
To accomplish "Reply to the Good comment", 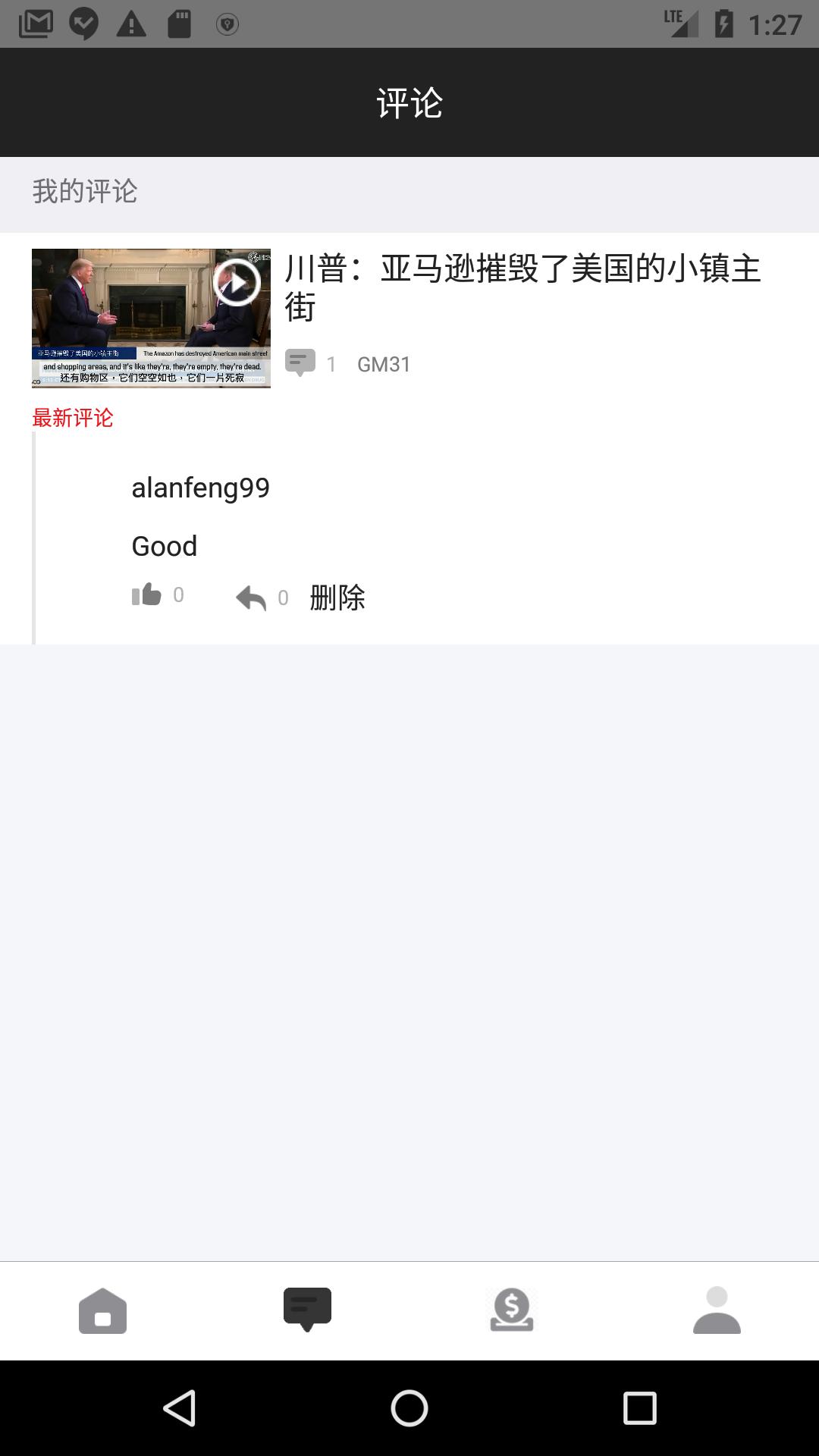I will [x=251, y=598].
